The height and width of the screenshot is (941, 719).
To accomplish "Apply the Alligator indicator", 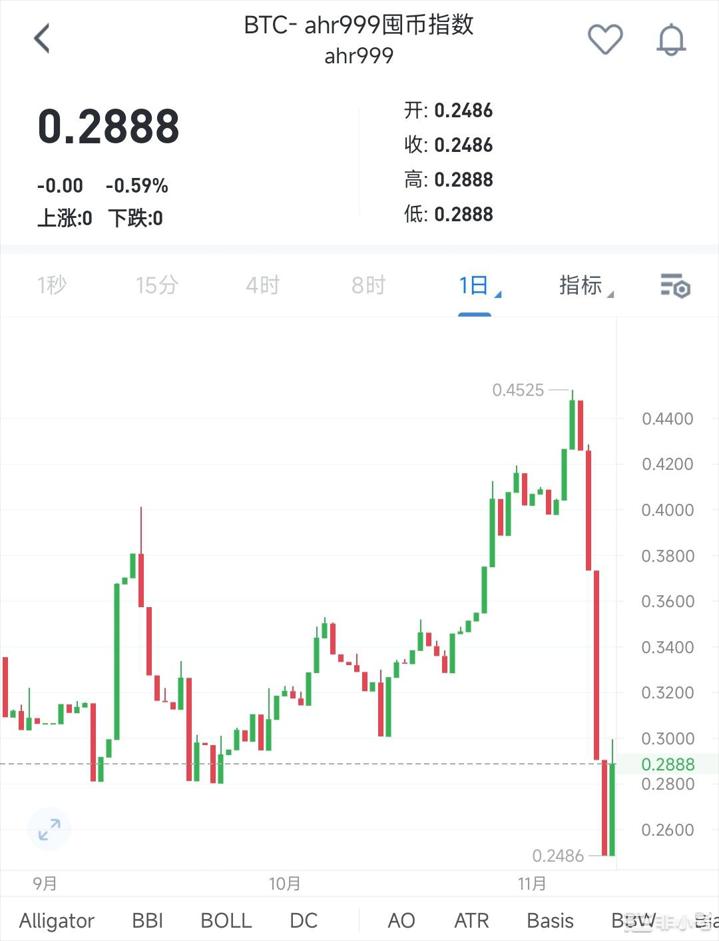I will (x=57, y=921).
